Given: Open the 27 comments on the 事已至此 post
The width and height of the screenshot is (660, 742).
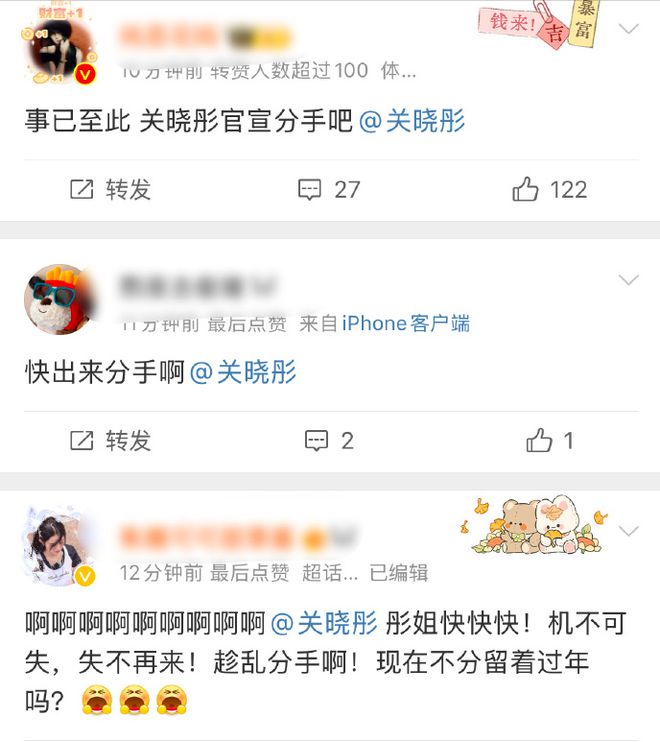Looking at the screenshot, I should [329, 190].
